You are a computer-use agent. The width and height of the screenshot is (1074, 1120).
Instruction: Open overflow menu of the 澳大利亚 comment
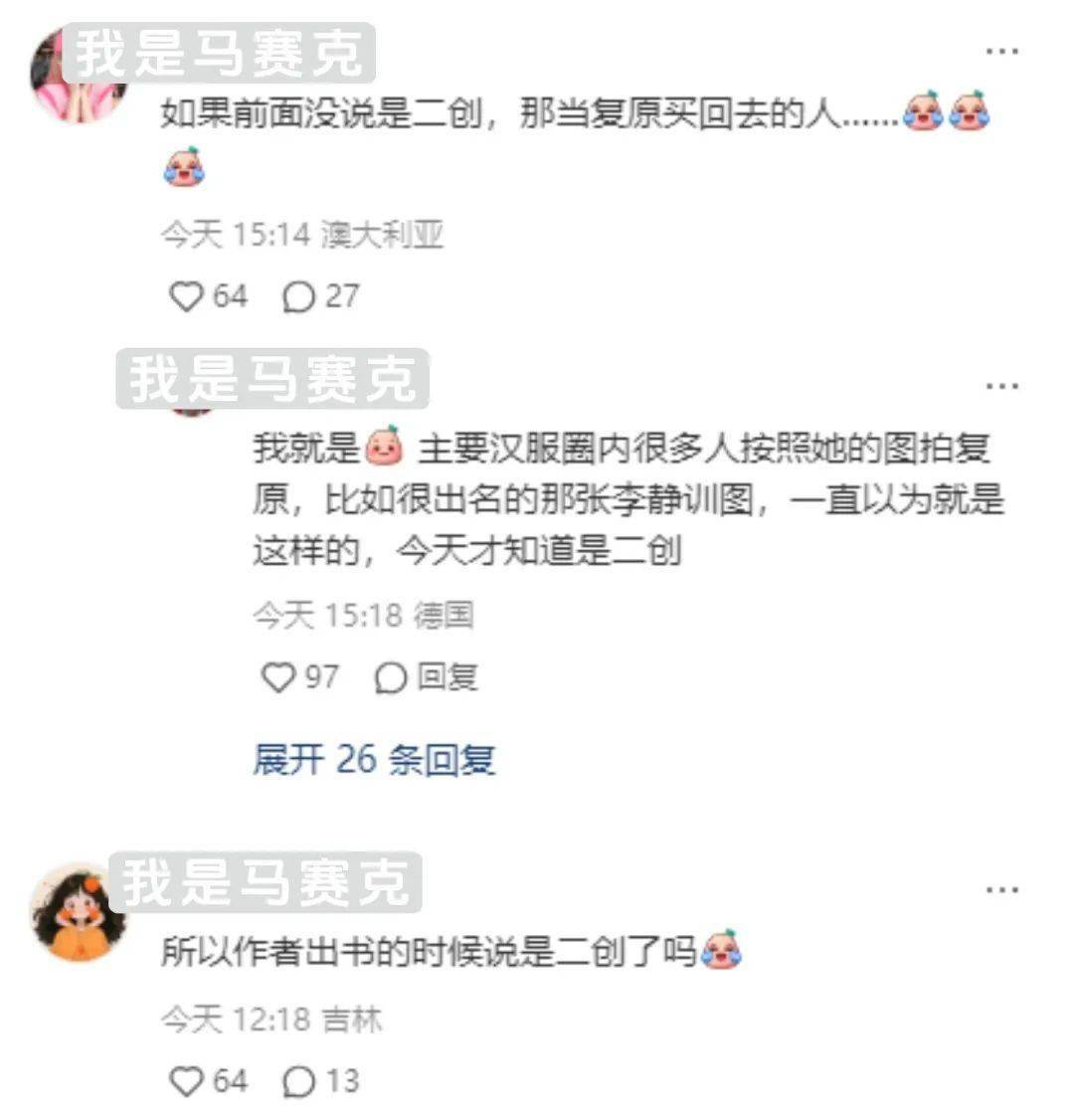tap(1000, 51)
